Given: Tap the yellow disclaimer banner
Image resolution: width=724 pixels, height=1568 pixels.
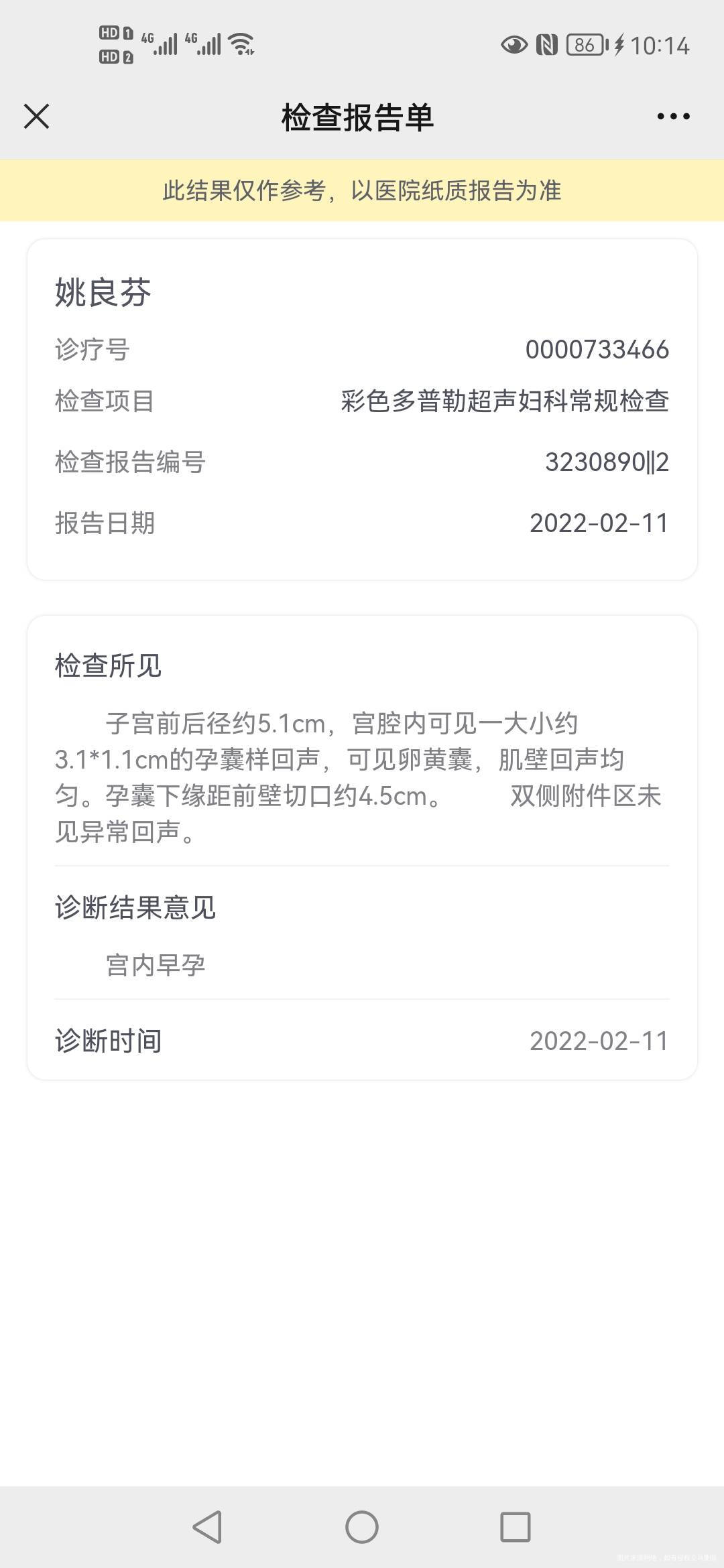Looking at the screenshot, I should click(x=362, y=192).
